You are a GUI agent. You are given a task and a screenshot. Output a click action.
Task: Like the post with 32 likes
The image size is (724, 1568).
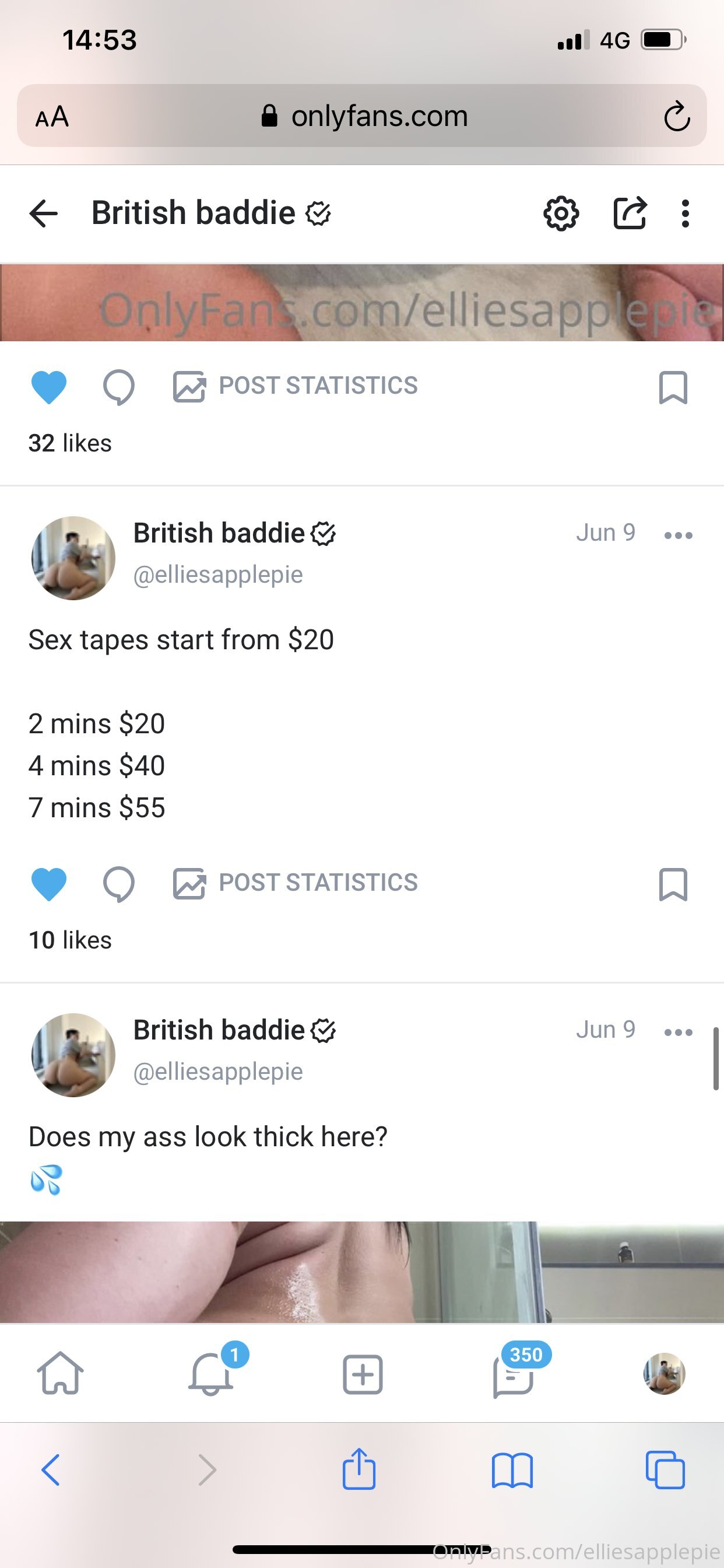pos(48,387)
